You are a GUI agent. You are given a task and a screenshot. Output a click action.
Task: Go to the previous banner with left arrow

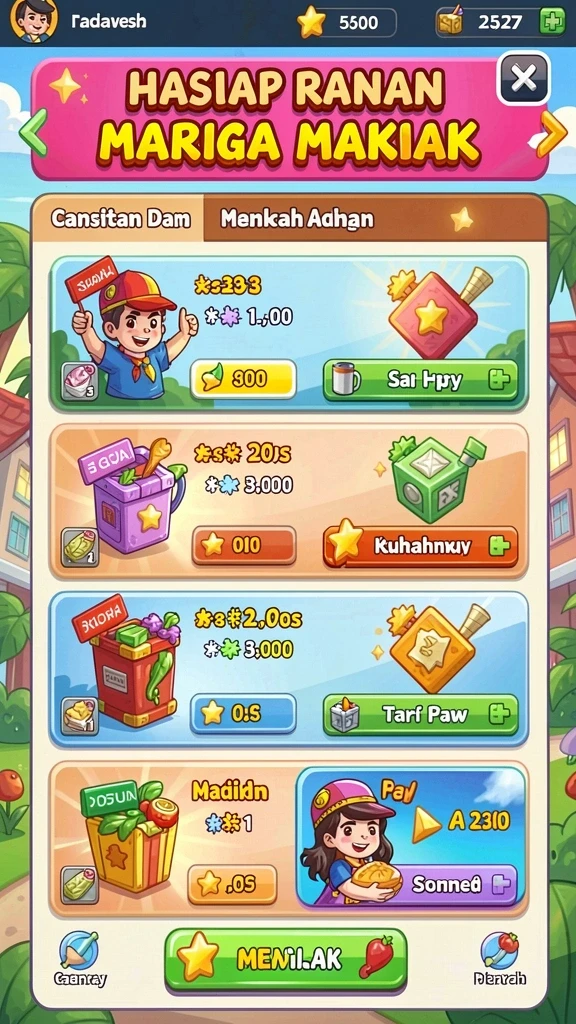coord(33,132)
